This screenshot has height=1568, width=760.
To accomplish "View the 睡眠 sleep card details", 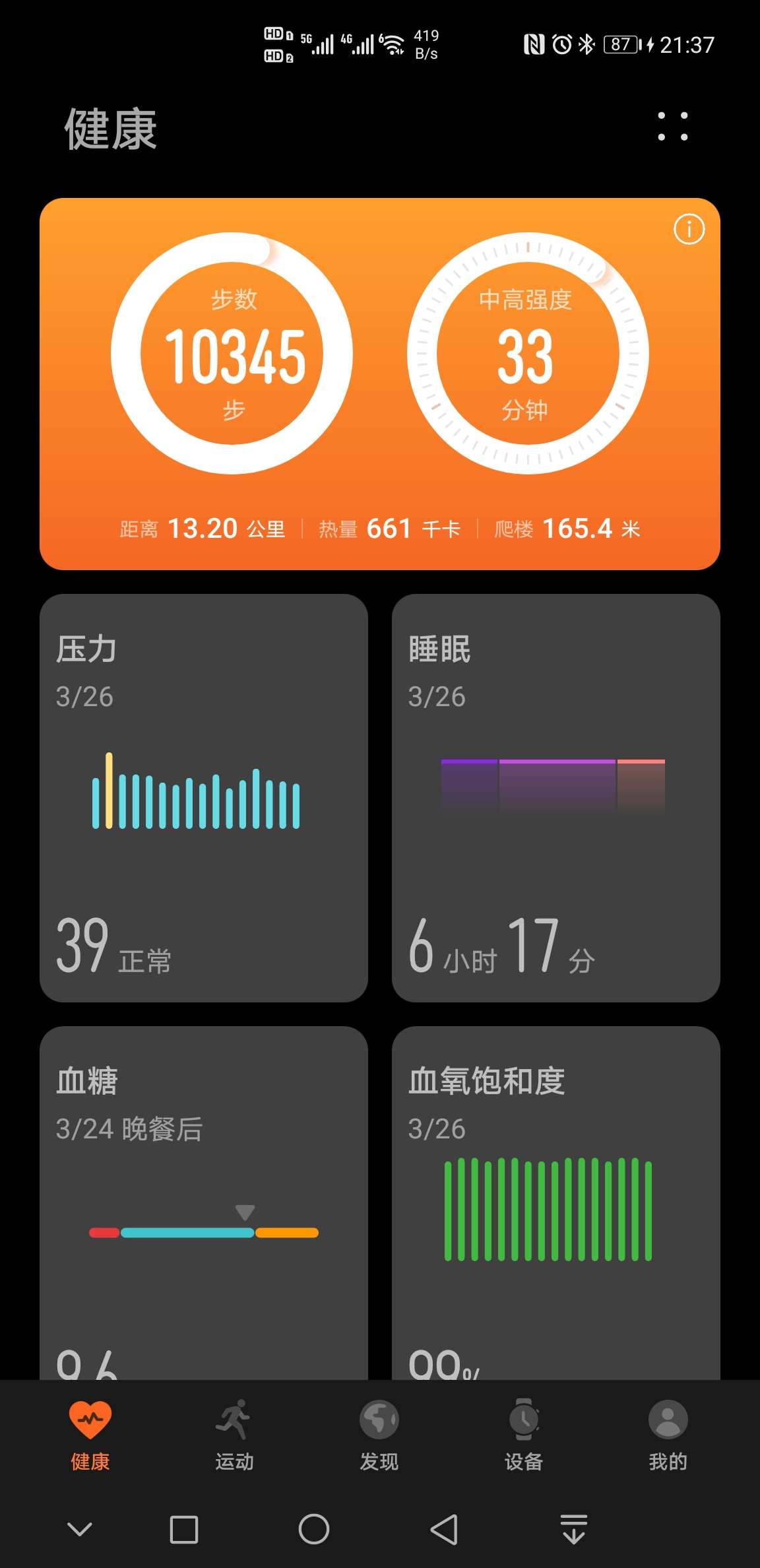I will coord(555,797).
